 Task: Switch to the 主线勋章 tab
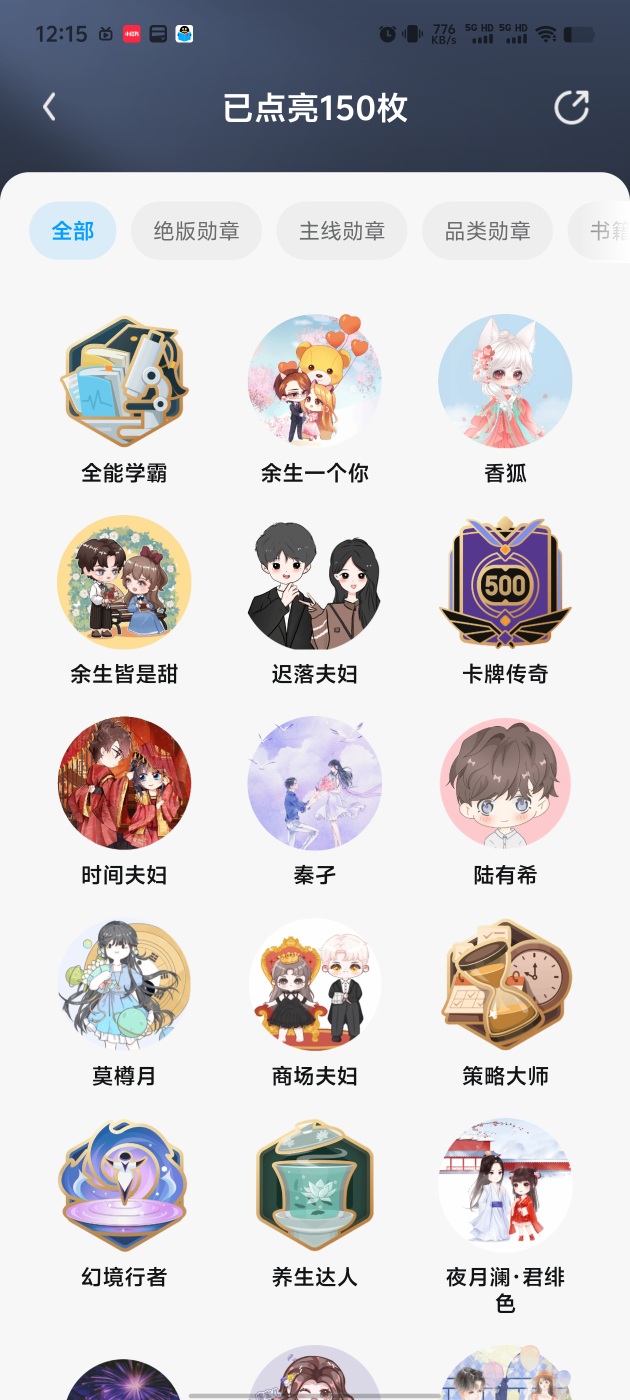(342, 231)
